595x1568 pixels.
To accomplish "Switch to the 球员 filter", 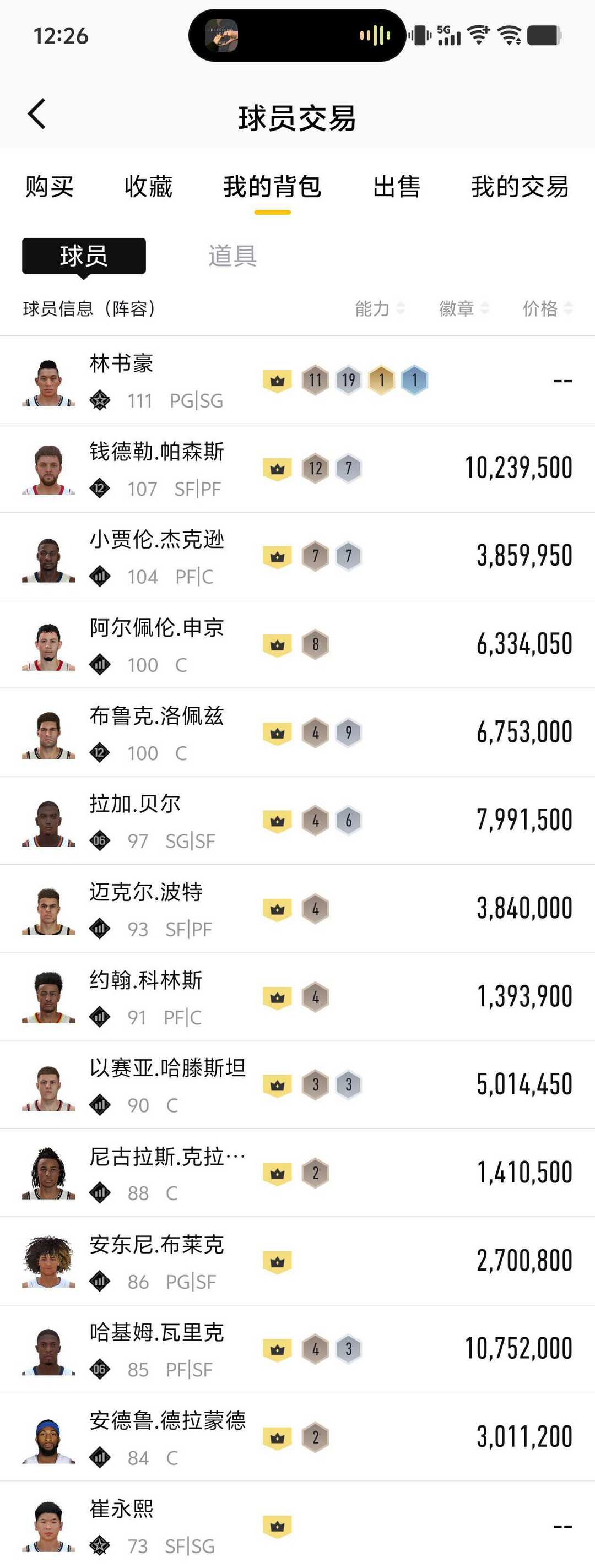I will 83,256.
